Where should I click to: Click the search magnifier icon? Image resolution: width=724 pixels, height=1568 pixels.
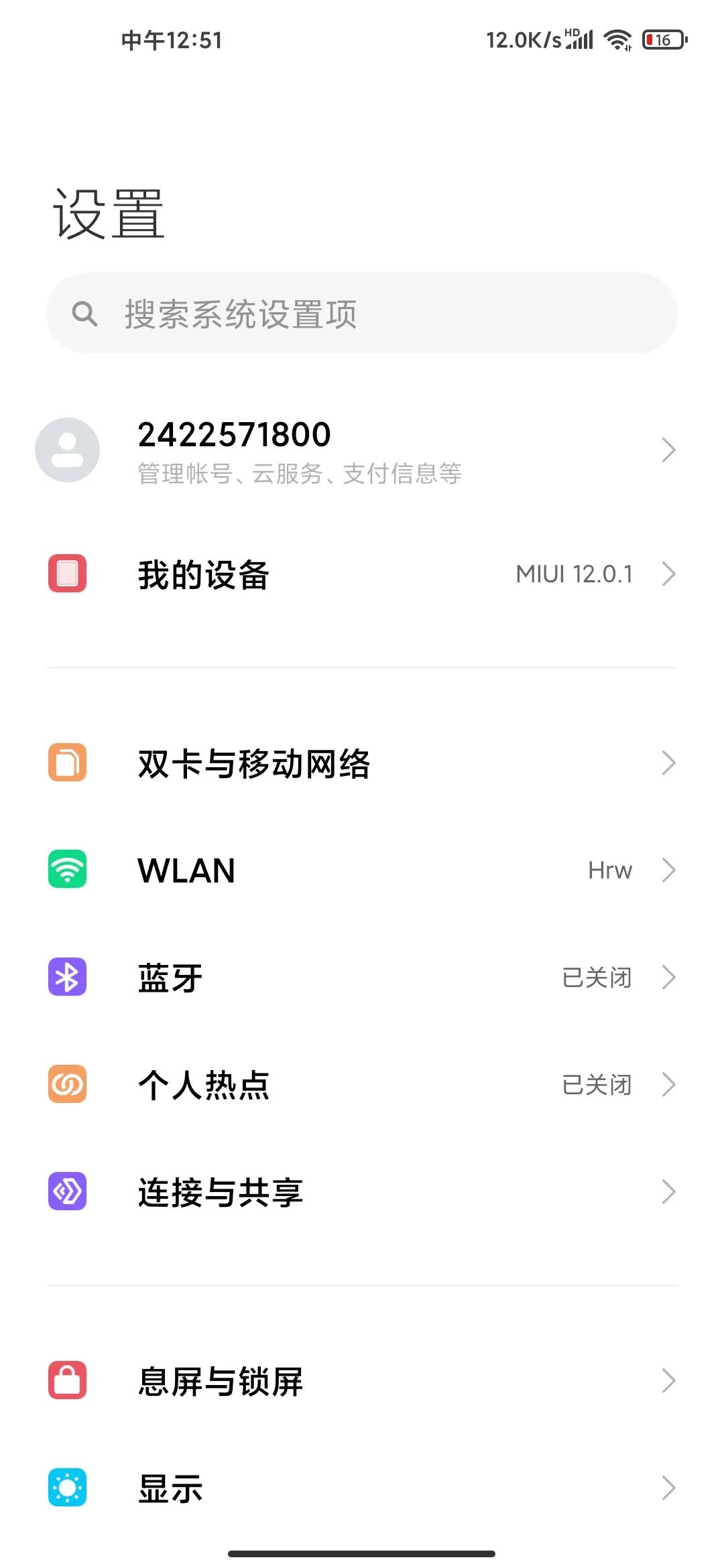coord(86,312)
